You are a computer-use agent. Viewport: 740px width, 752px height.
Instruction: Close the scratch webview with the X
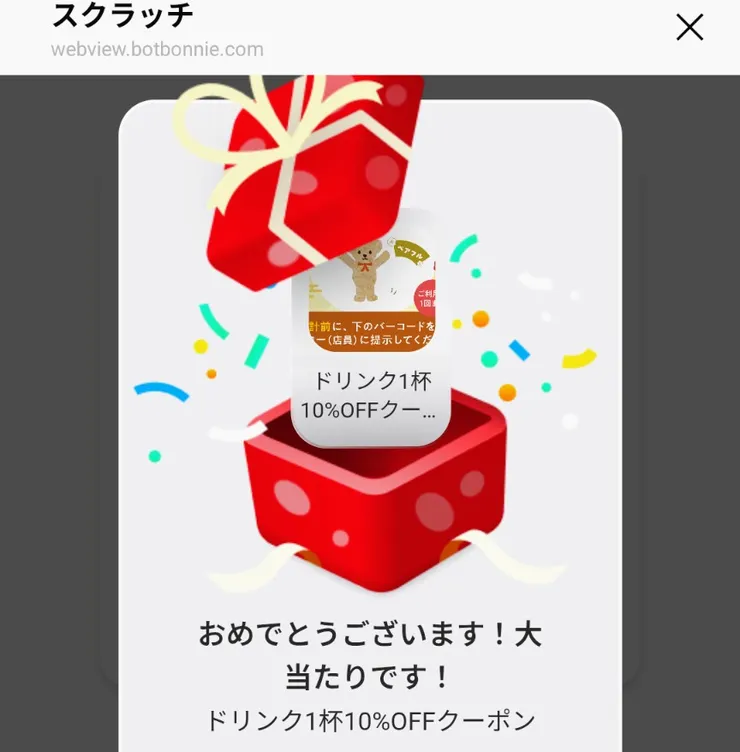point(690,28)
